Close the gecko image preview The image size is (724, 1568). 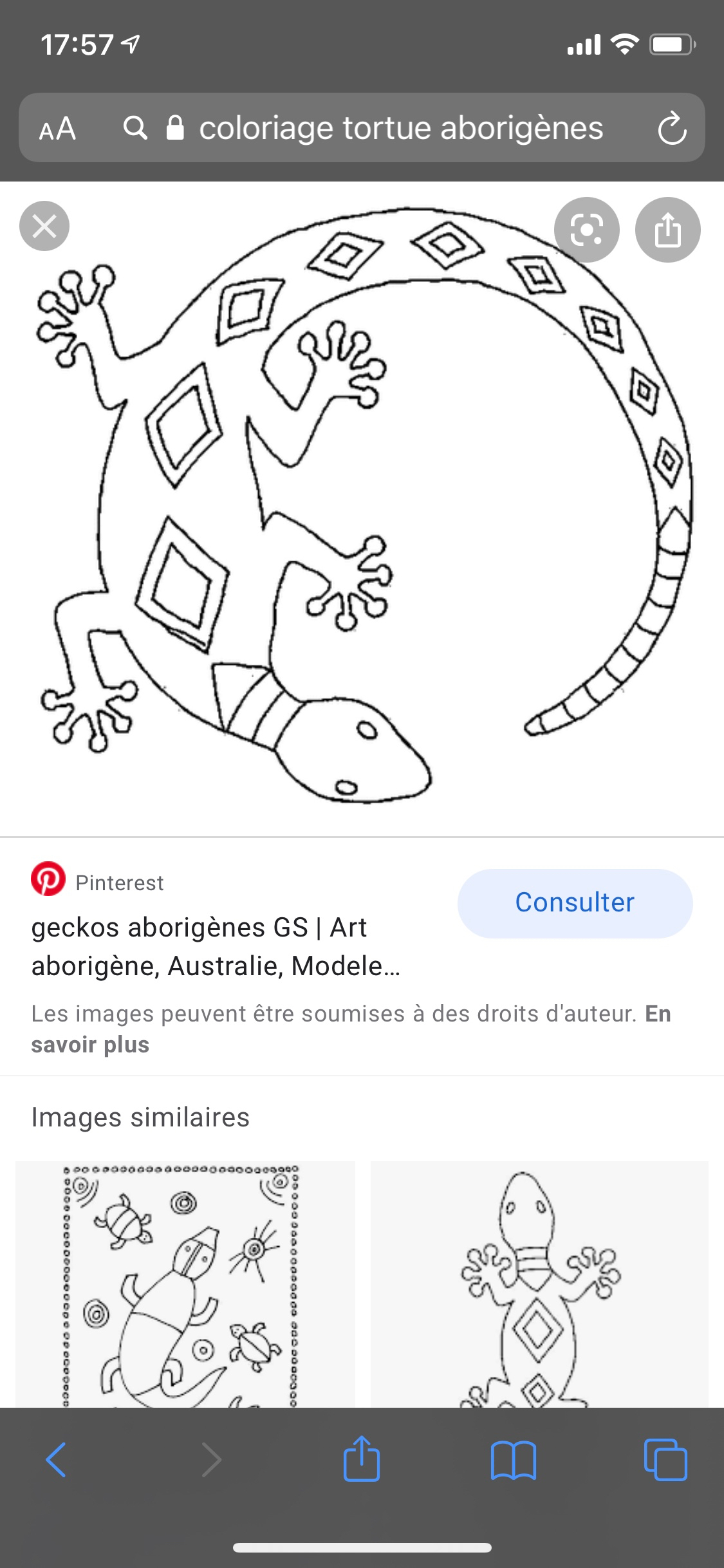coord(44,226)
